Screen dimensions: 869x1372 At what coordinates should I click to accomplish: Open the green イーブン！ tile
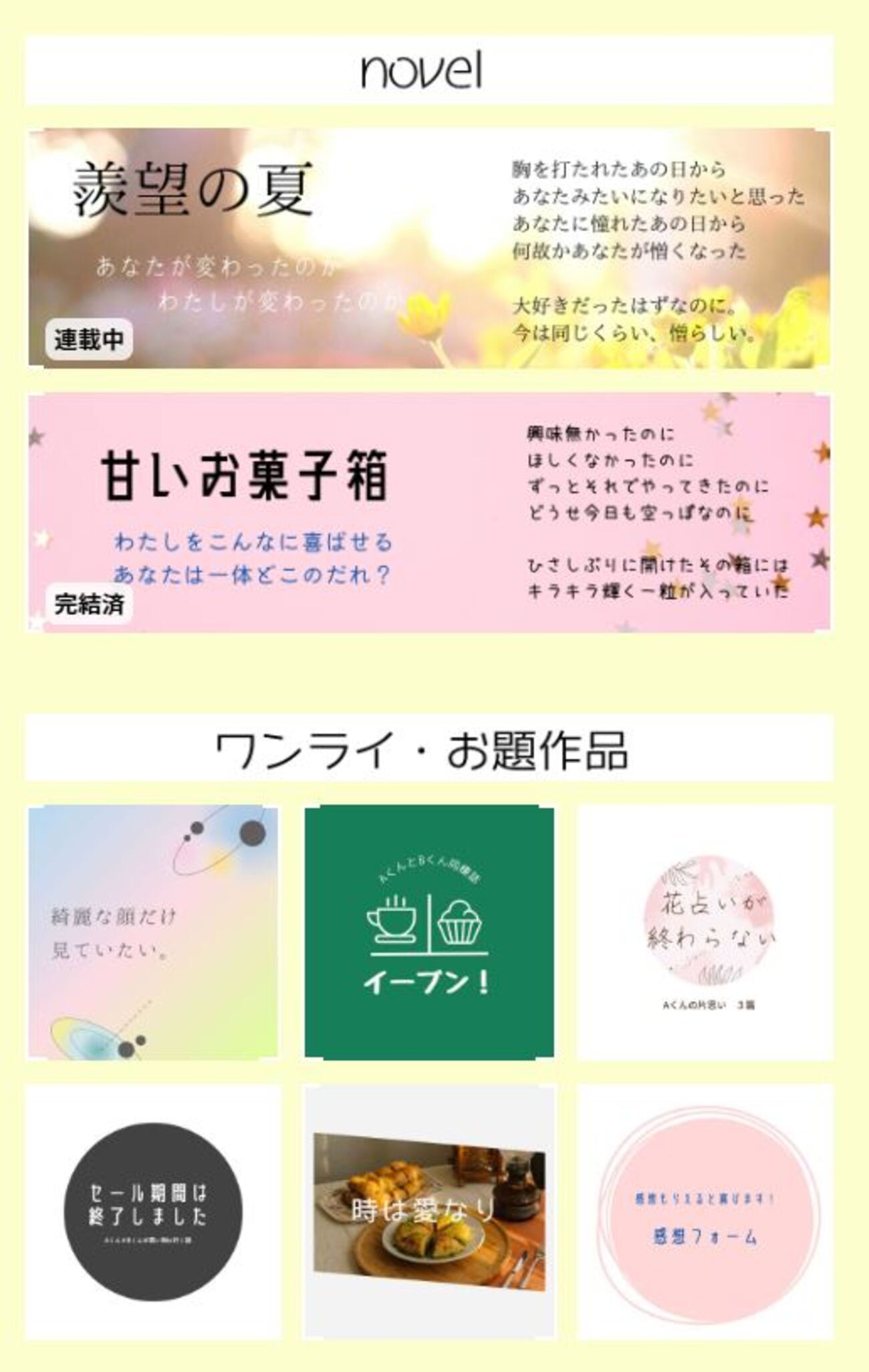click(429, 933)
